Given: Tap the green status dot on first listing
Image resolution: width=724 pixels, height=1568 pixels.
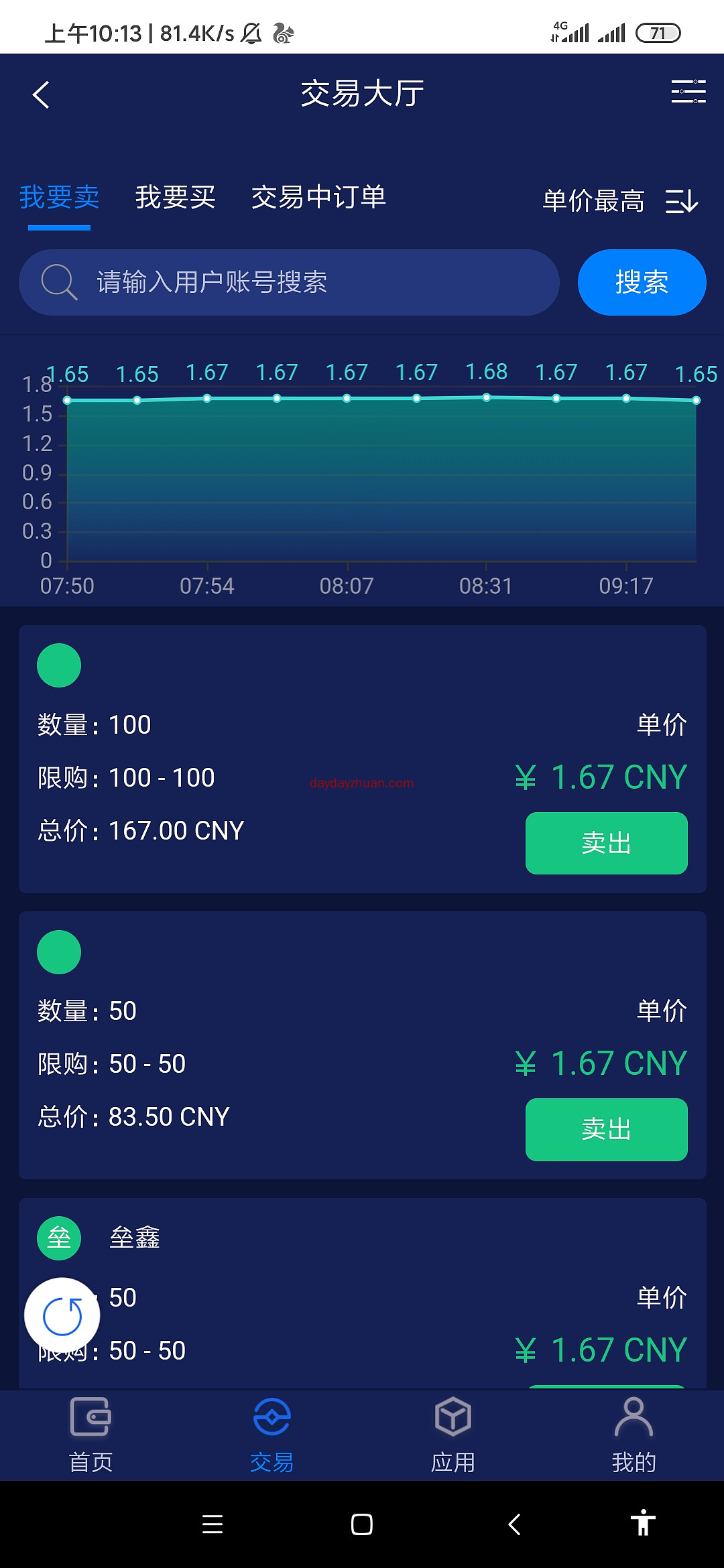Looking at the screenshot, I should [59, 665].
